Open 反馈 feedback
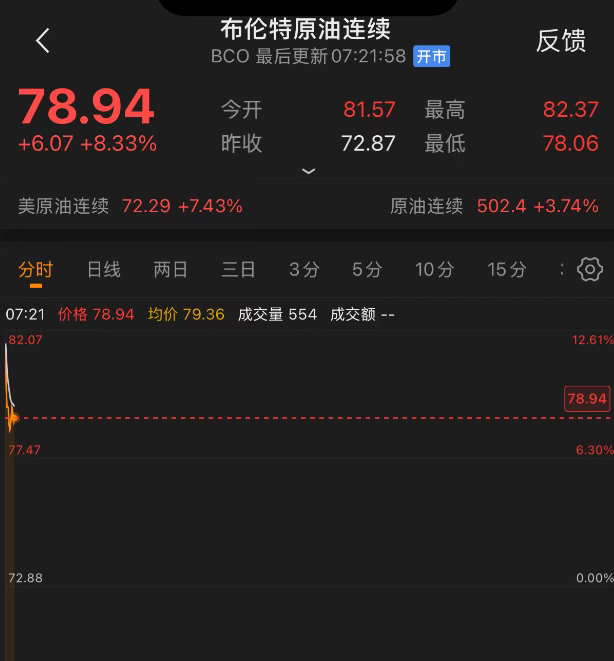This screenshot has width=614, height=661. [x=560, y=41]
